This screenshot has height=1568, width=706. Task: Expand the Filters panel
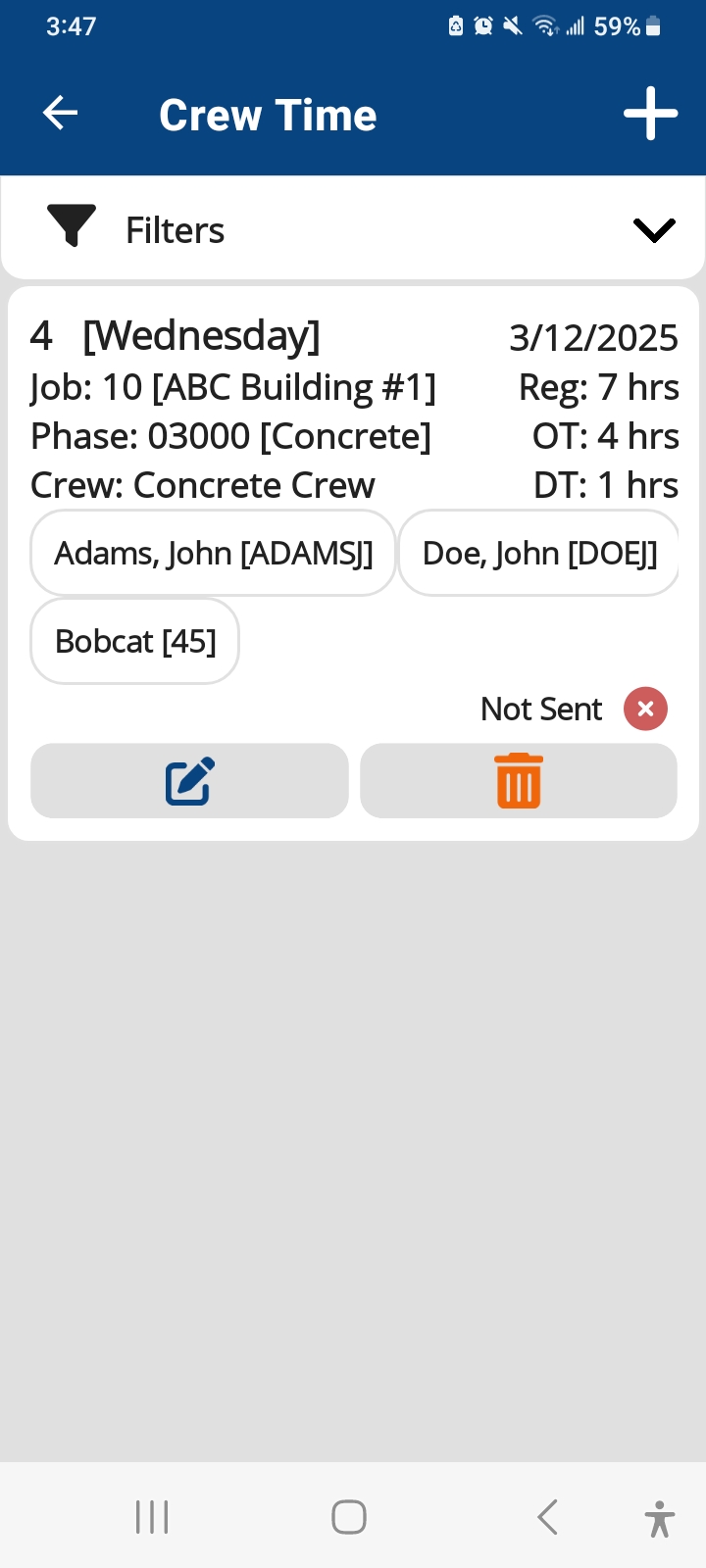click(x=353, y=229)
